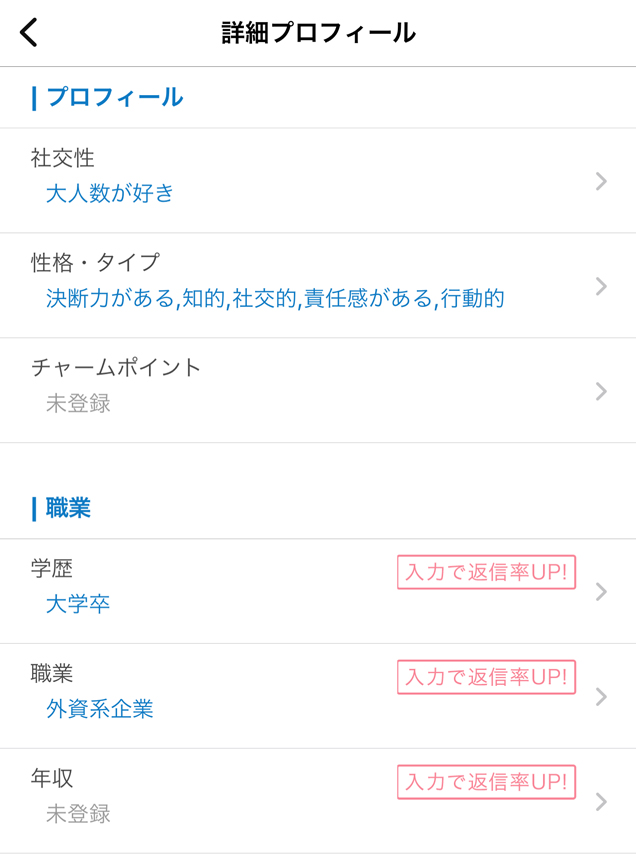Go back from 詳細プロフィール screen
The image size is (636, 860).
[30, 33]
